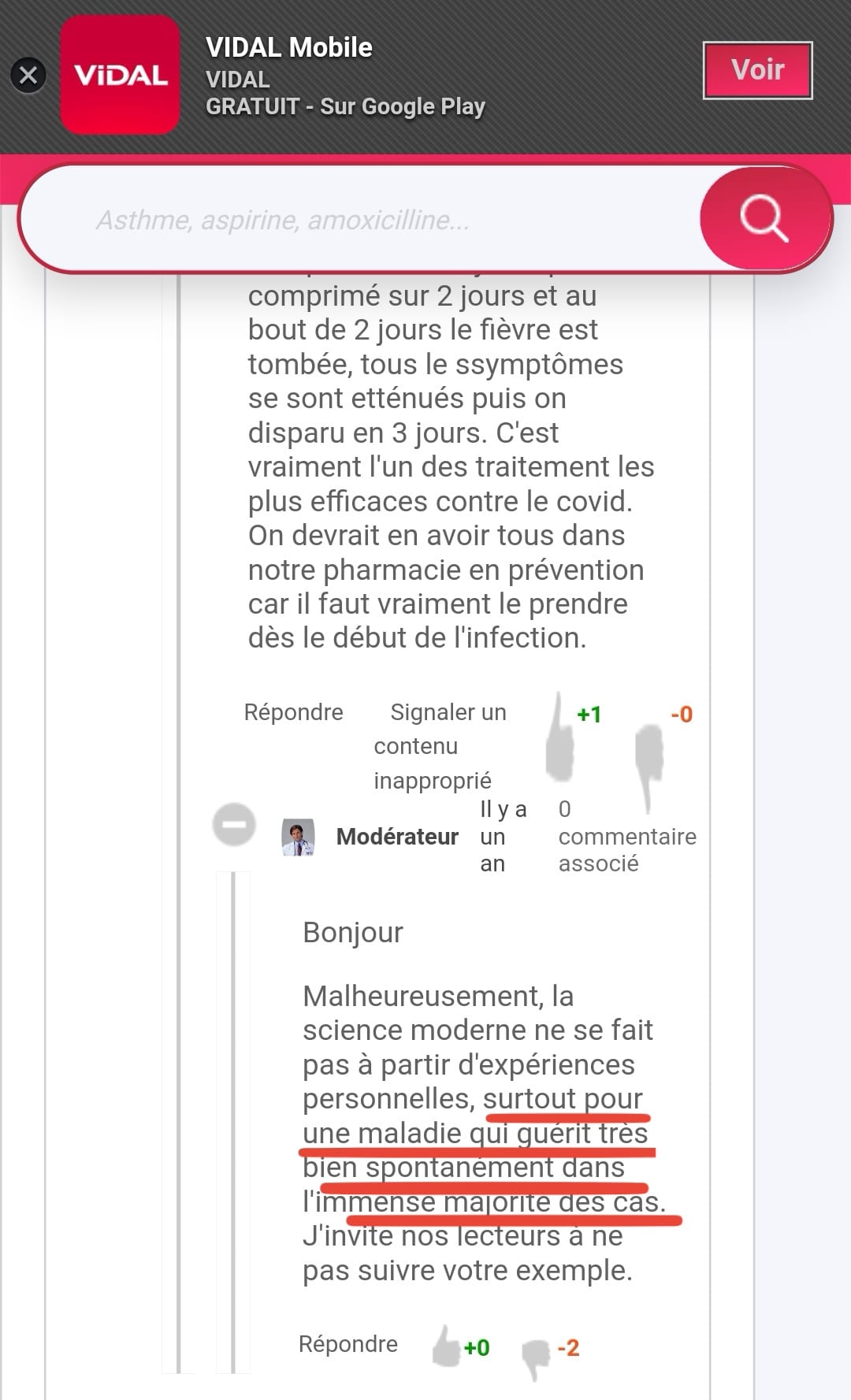
Task: Collapse the Modérateur reply thread
Action: [234, 825]
